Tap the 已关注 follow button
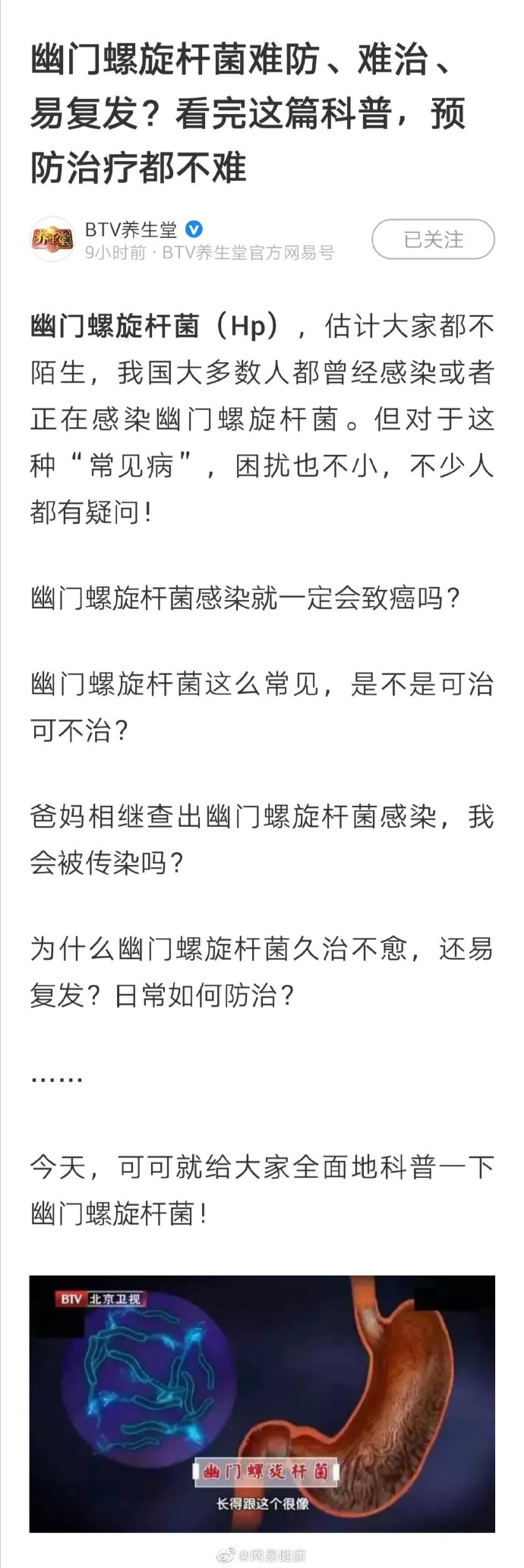 tap(433, 240)
